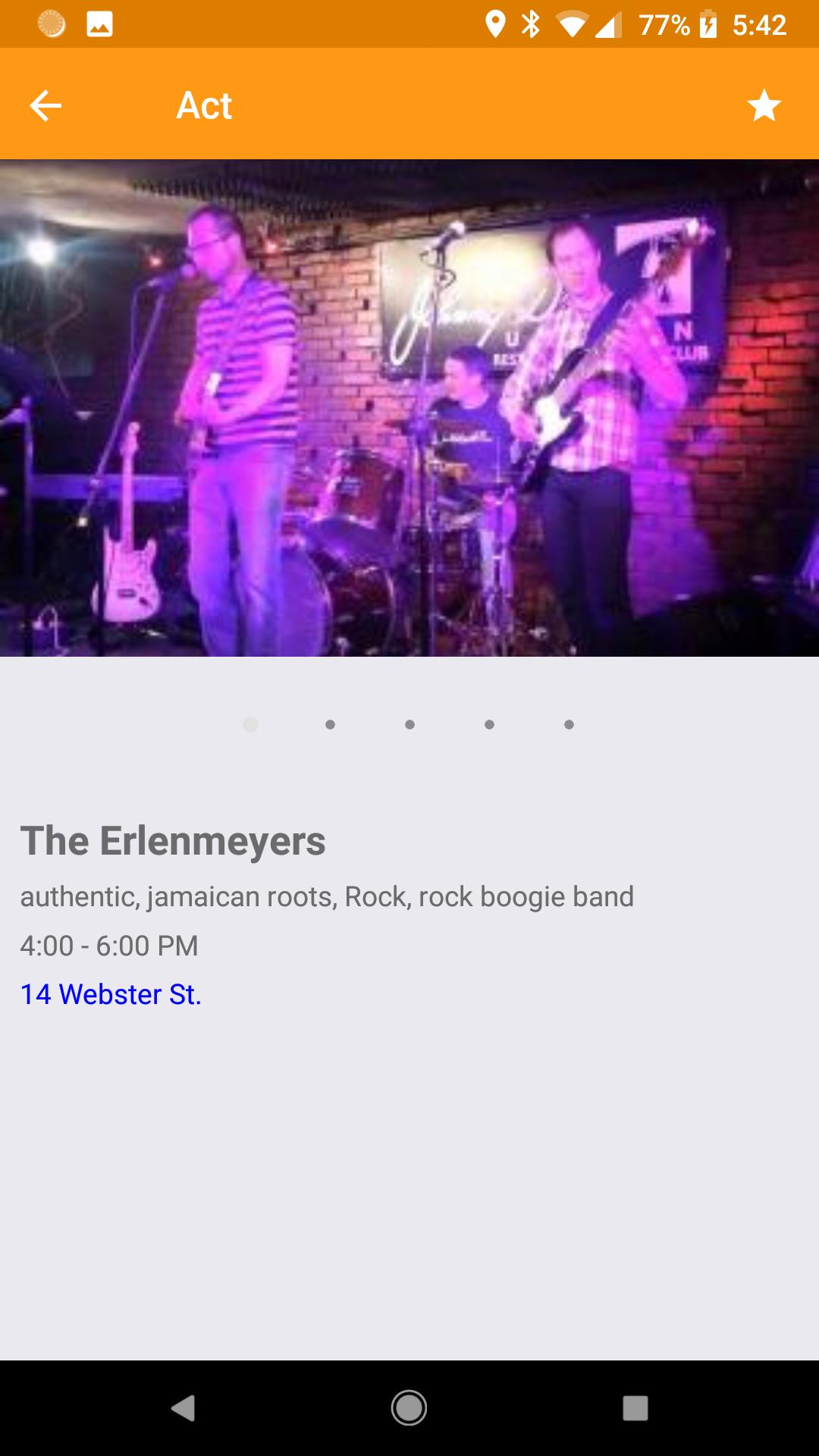The image size is (819, 1456).
Task: Open the recent apps navigation button
Action: tap(634, 1404)
